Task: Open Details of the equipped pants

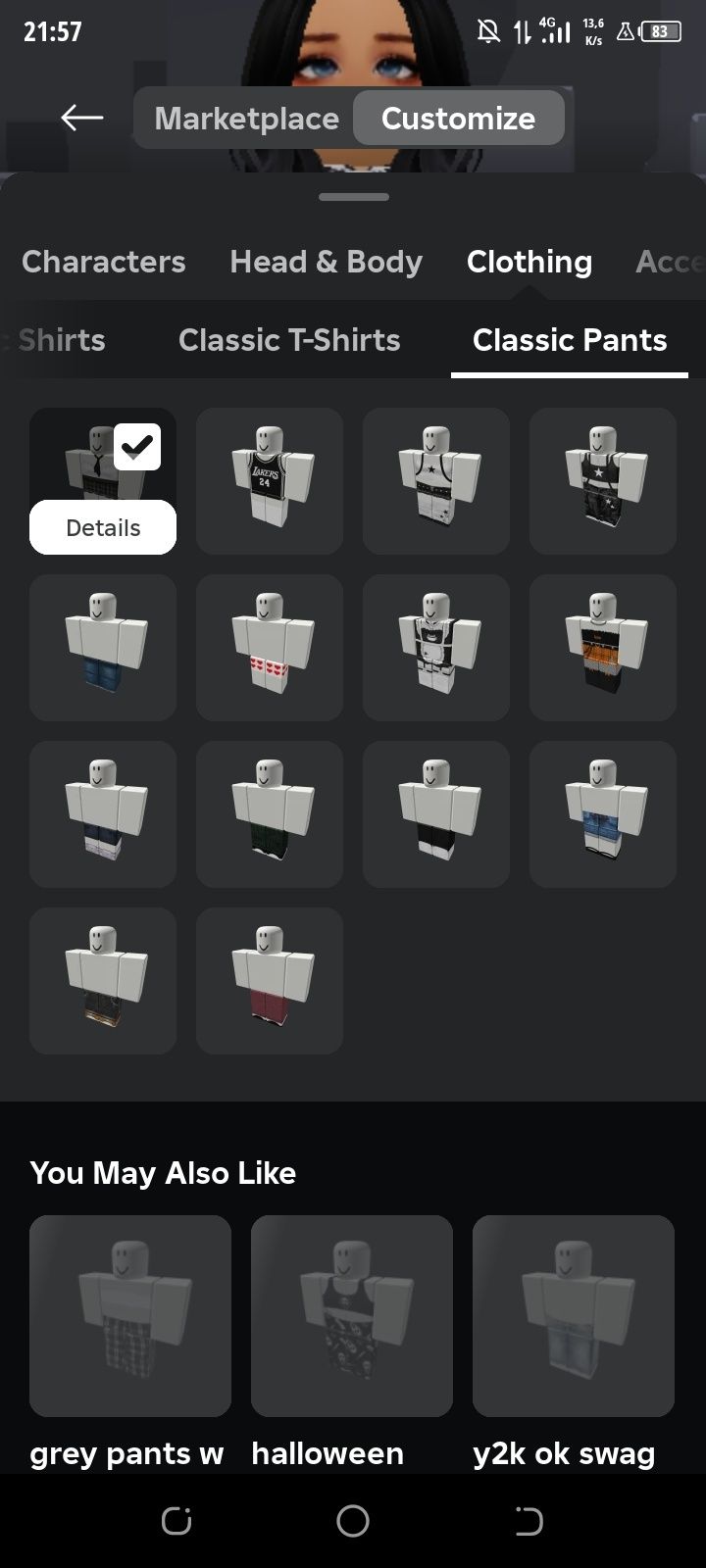Action: (x=103, y=527)
